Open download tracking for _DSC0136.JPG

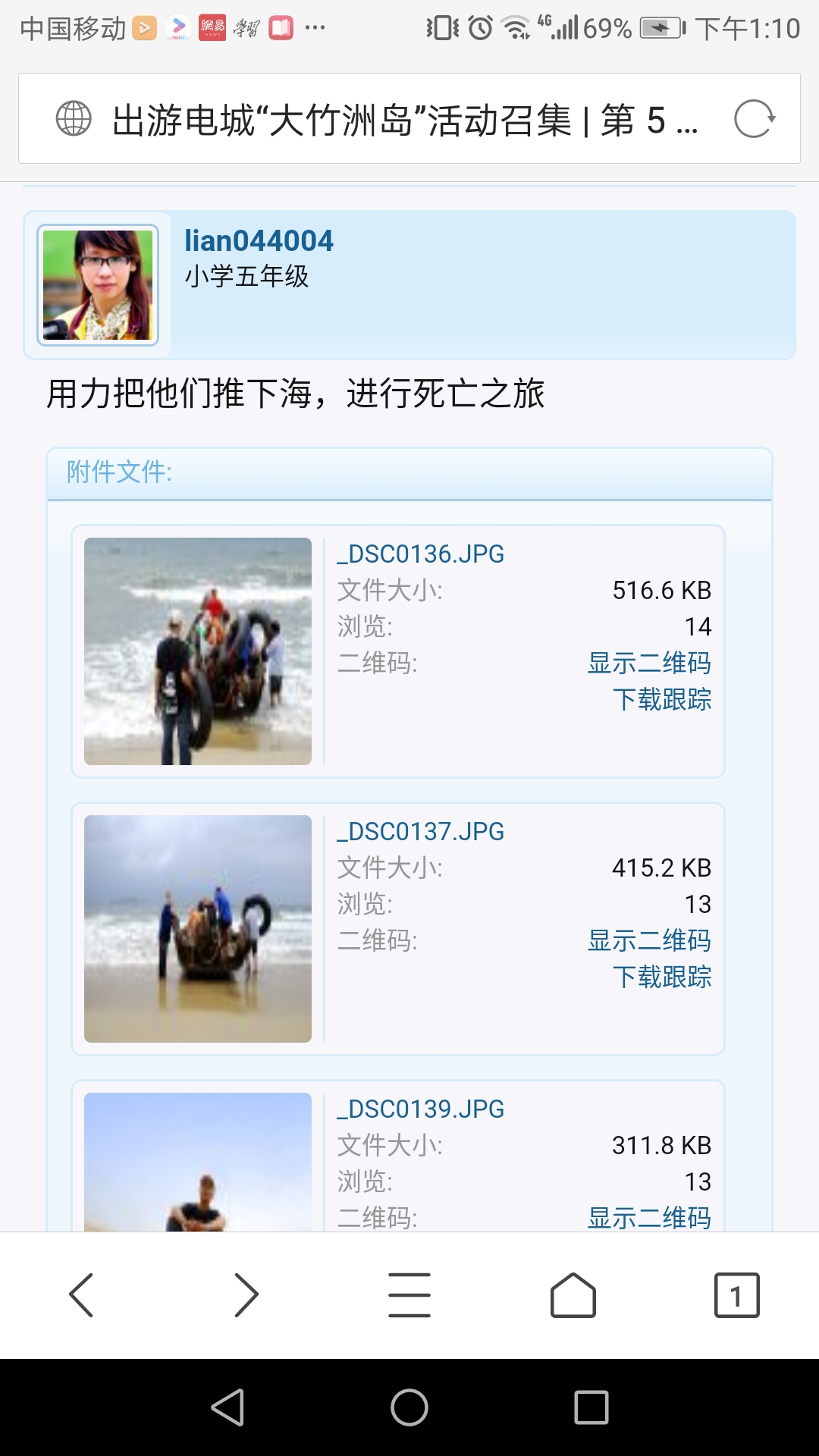point(661,699)
